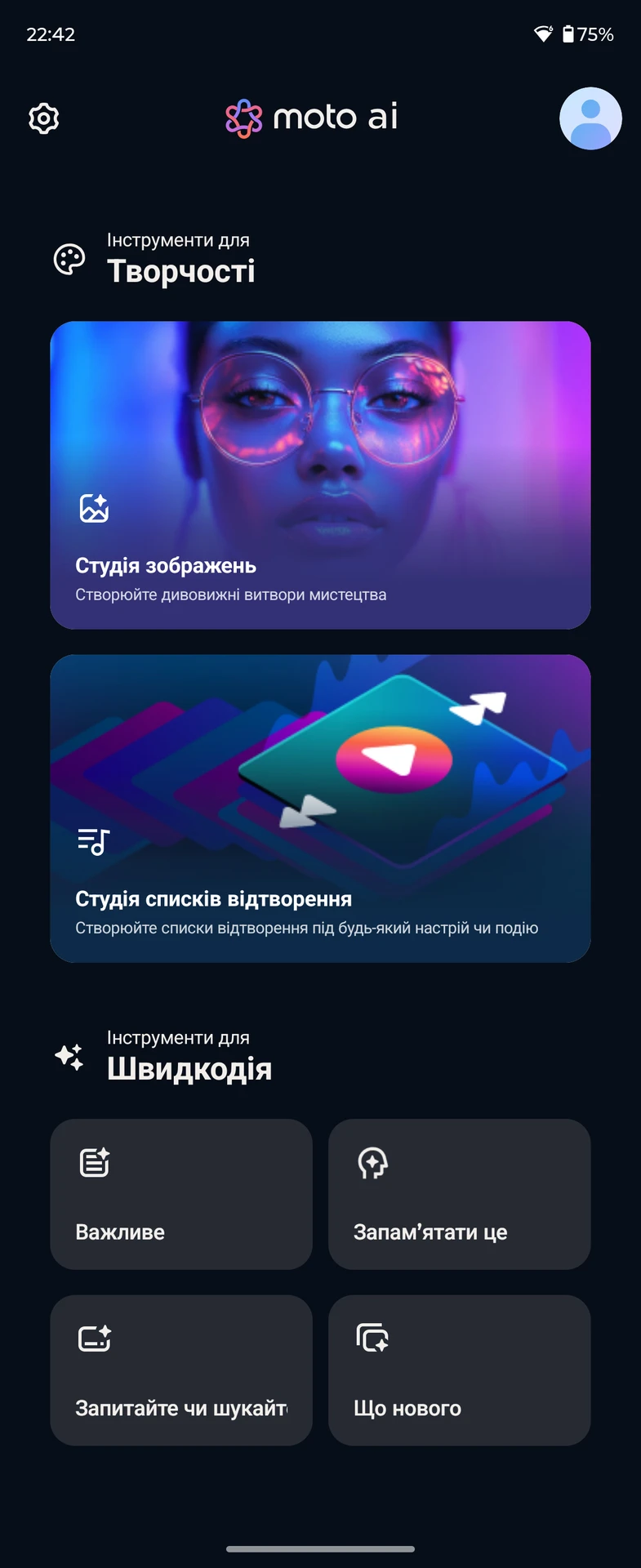This screenshot has height=1568, width=641.
Task: Open the Студія списків відтворення card
Action: pos(320,808)
